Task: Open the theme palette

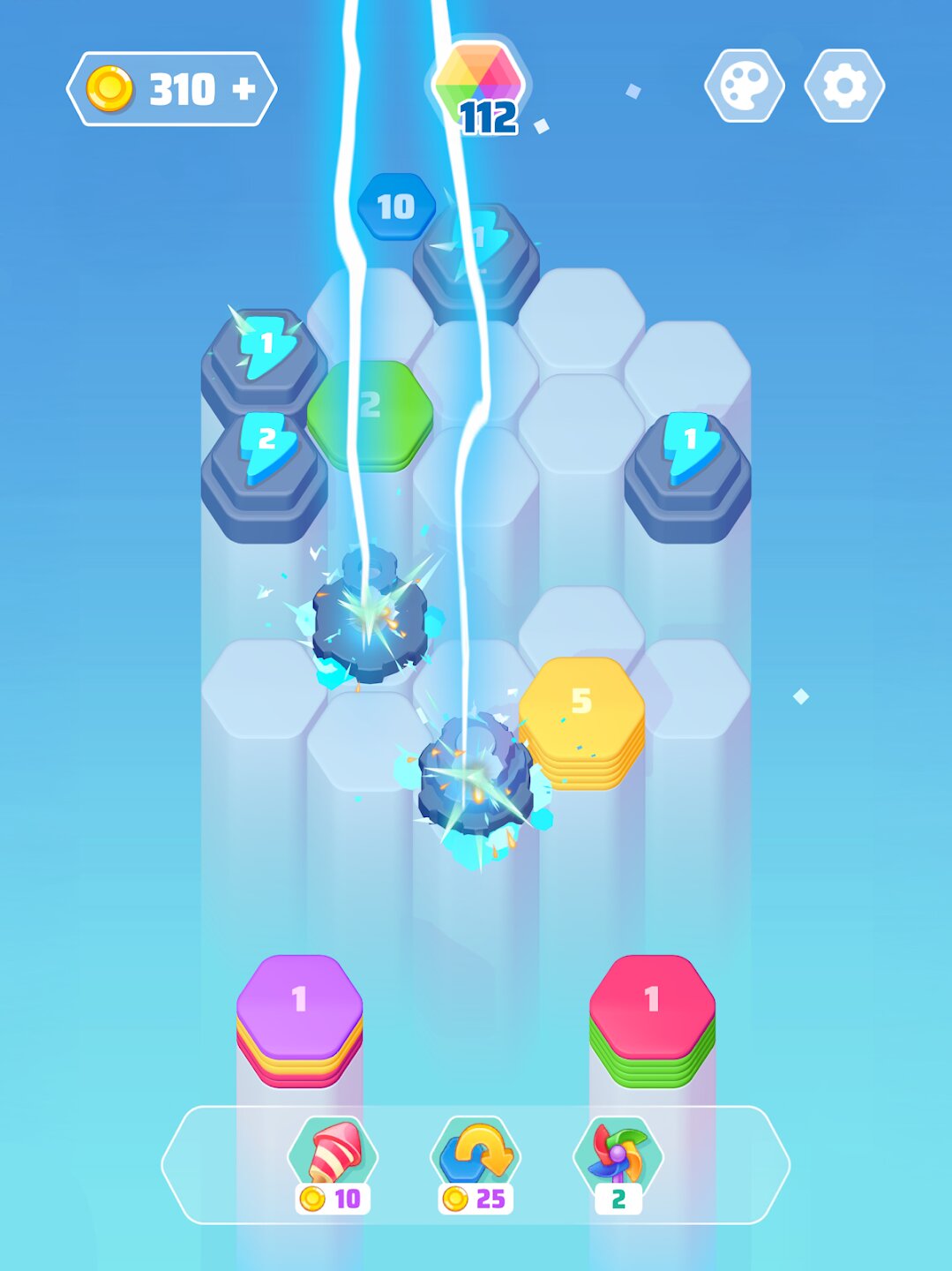Action: (745, 86)
